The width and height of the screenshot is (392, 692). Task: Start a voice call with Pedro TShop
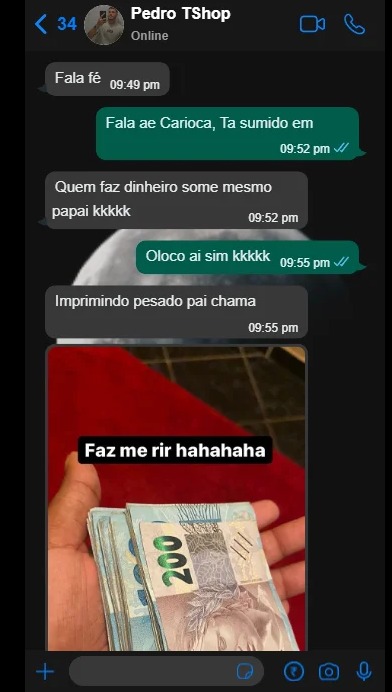354,24
